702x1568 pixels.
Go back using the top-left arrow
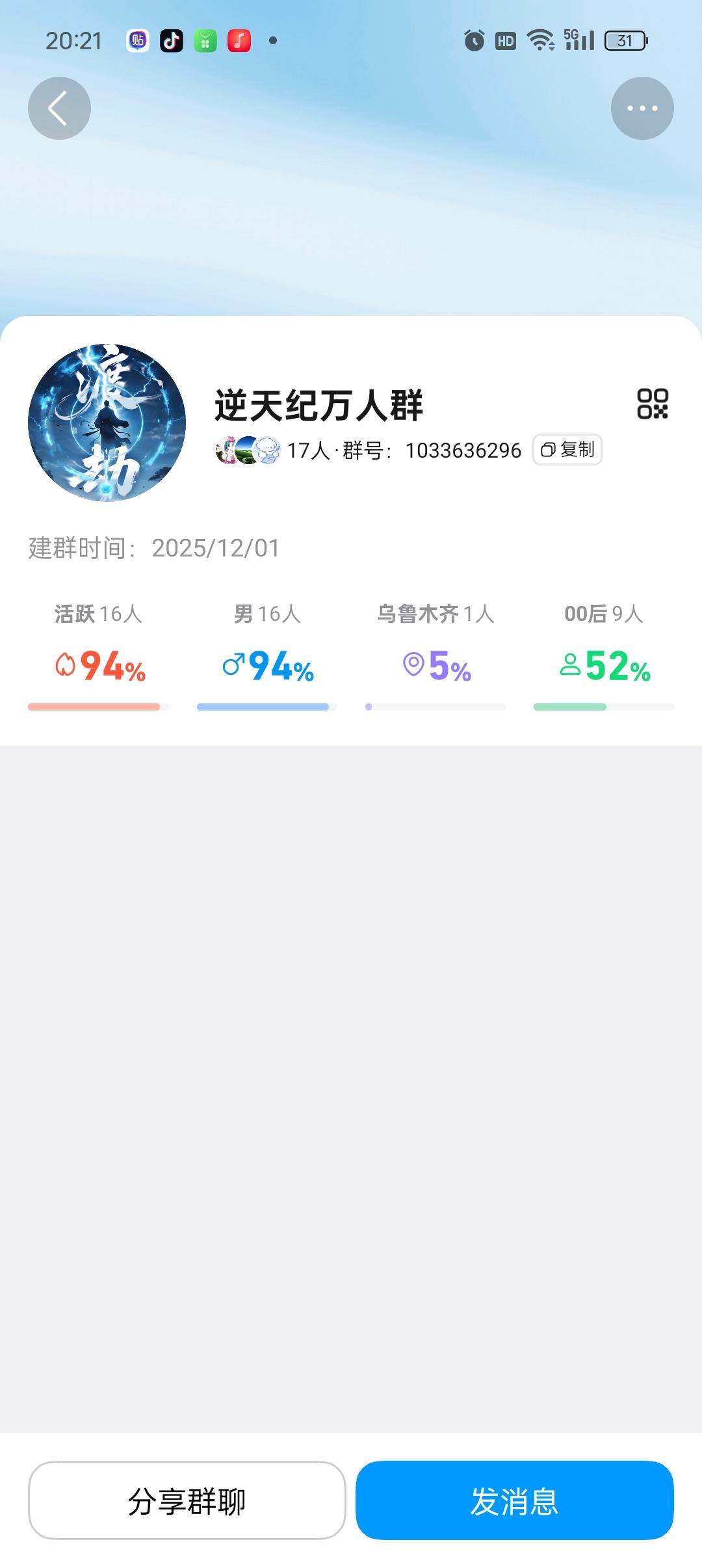(x=59, y=109)
